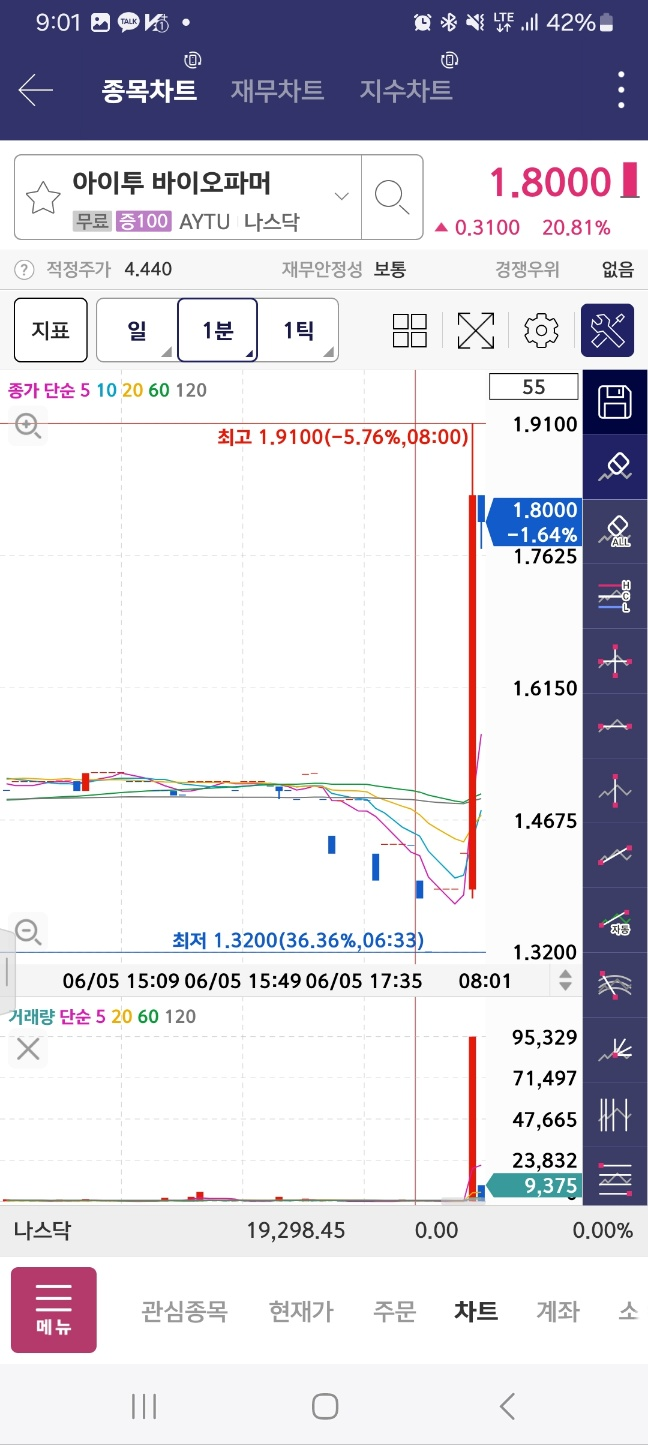Screen dimensions: 648x1445
Task: Go back using the top-left arrow
Action: (36, 91)
